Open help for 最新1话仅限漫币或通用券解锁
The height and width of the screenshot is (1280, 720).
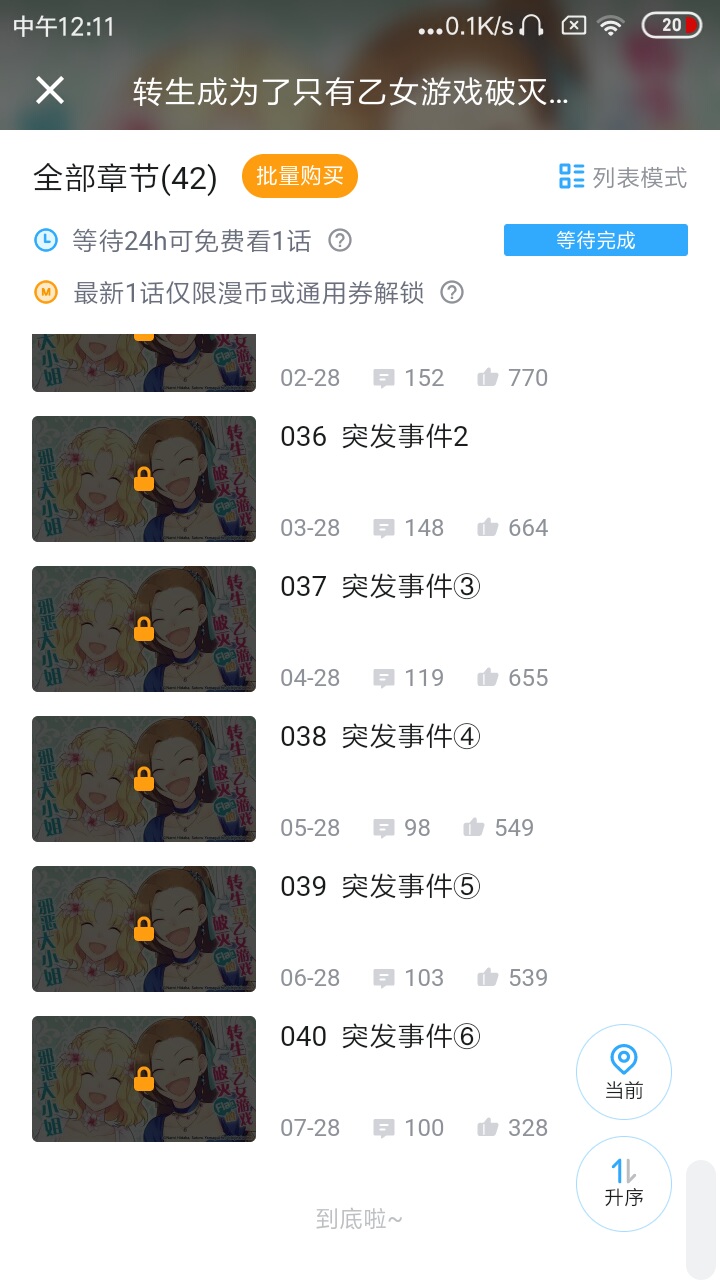pos(453,293)
